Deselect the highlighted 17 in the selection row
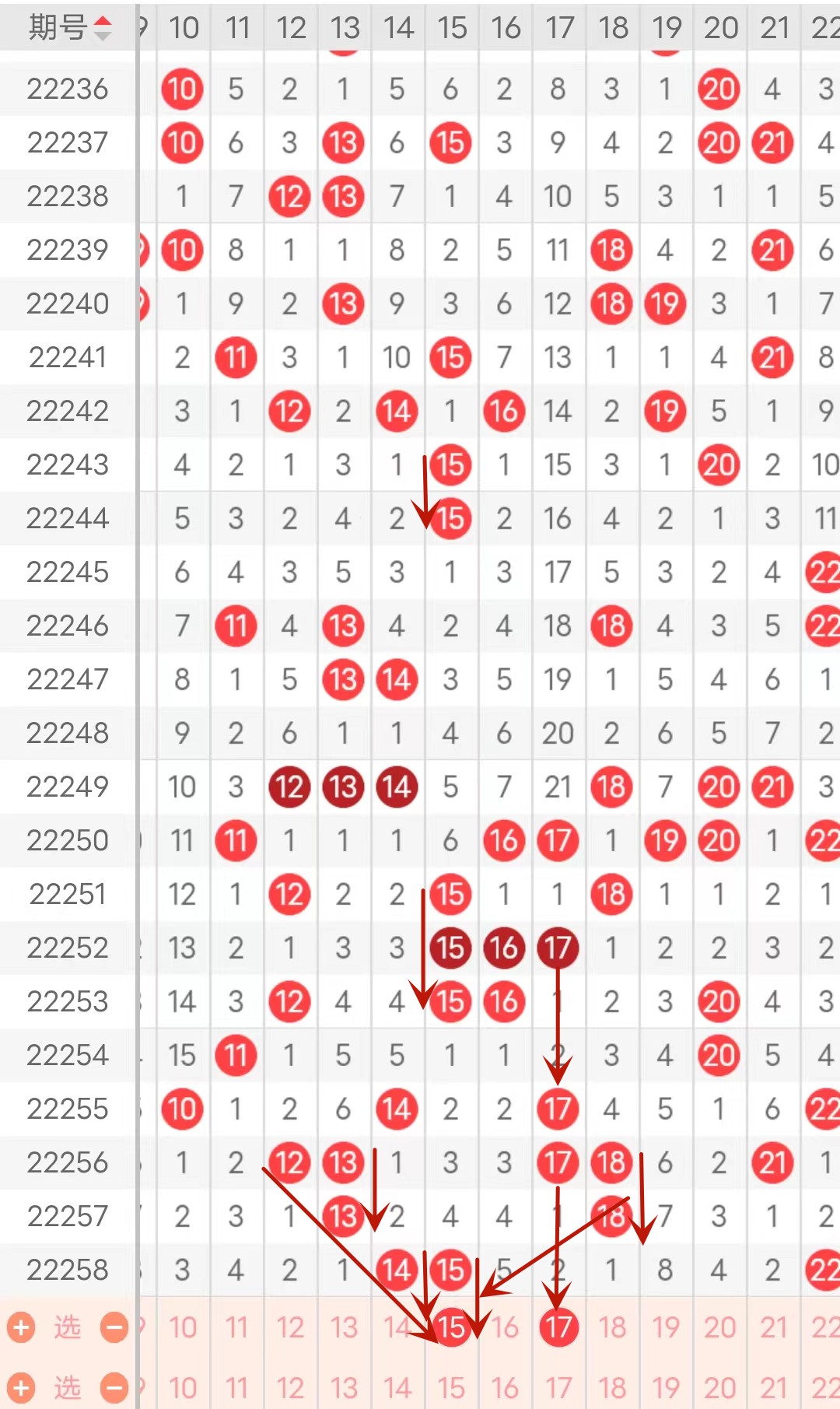The width and height of the screenshot is (840, 1409). [558, 1327]
